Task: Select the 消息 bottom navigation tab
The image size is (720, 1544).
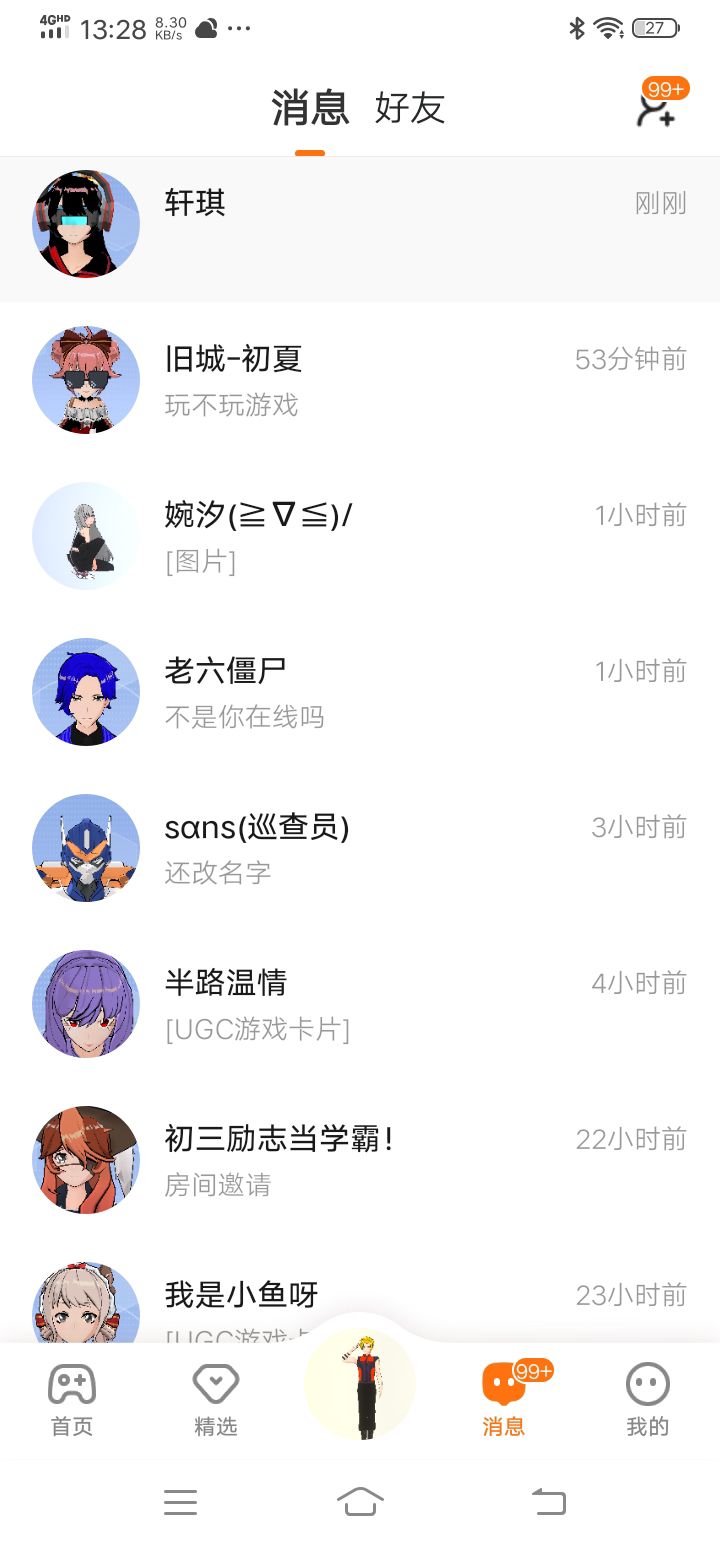Action: [504, 1400]
